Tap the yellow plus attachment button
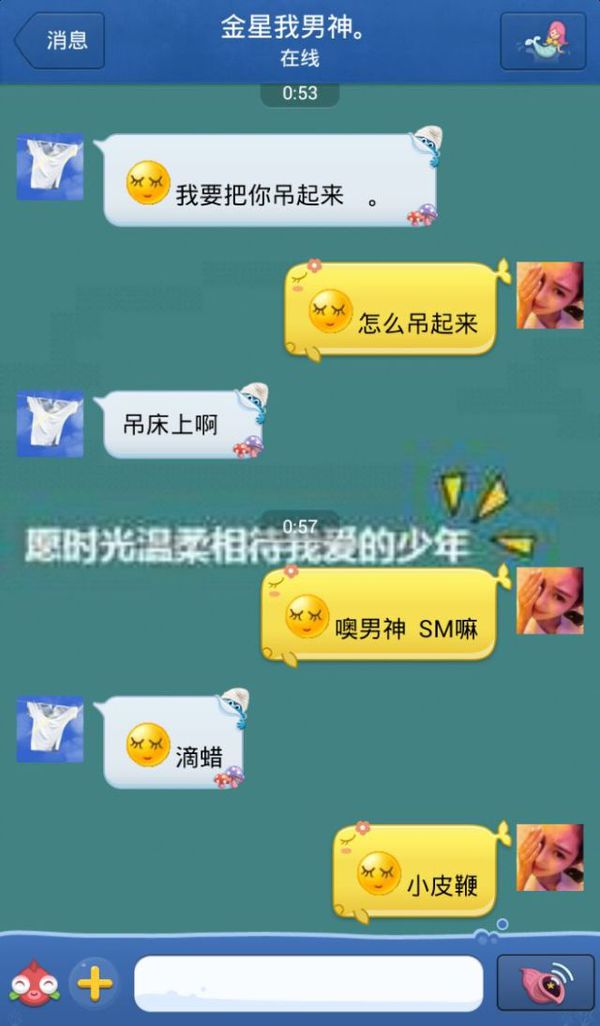 click(x=94, y=983)
